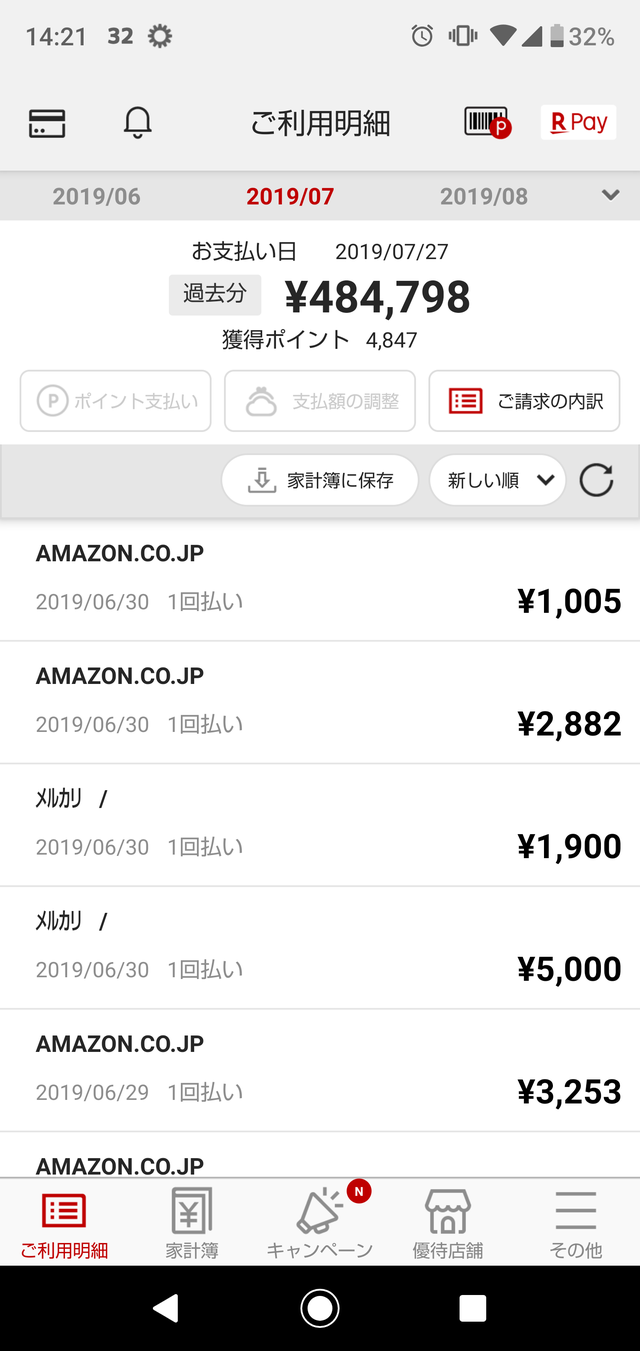The image size is (640, 1351).
Task: Open the AMAZON.CO.JP ¥3,253 transaction
Action: pos(320,1070)
